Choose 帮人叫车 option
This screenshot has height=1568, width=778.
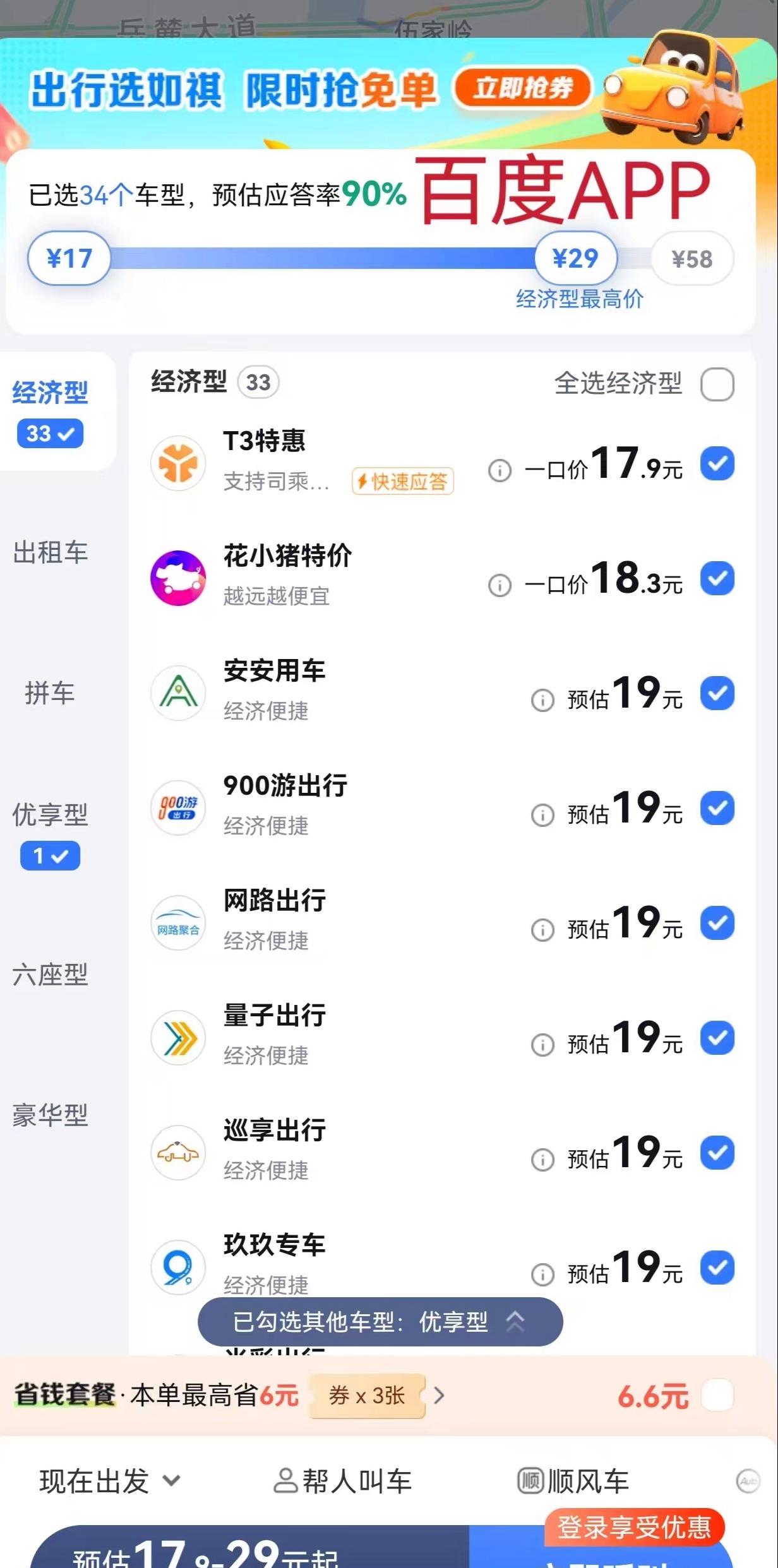(343, 1481)
